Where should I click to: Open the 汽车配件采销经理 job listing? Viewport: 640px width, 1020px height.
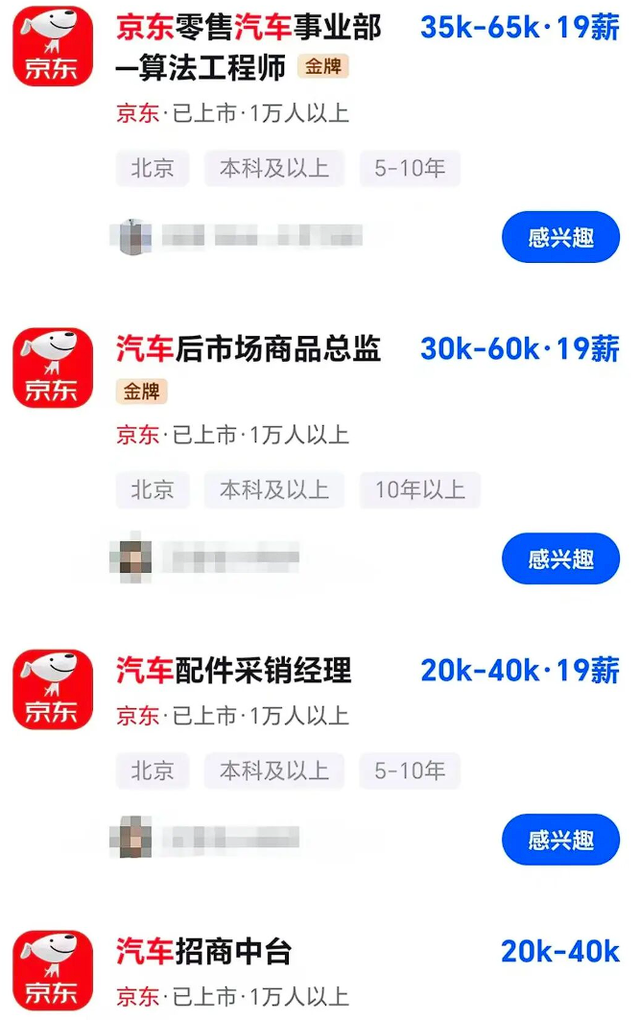tap(234, 670)
